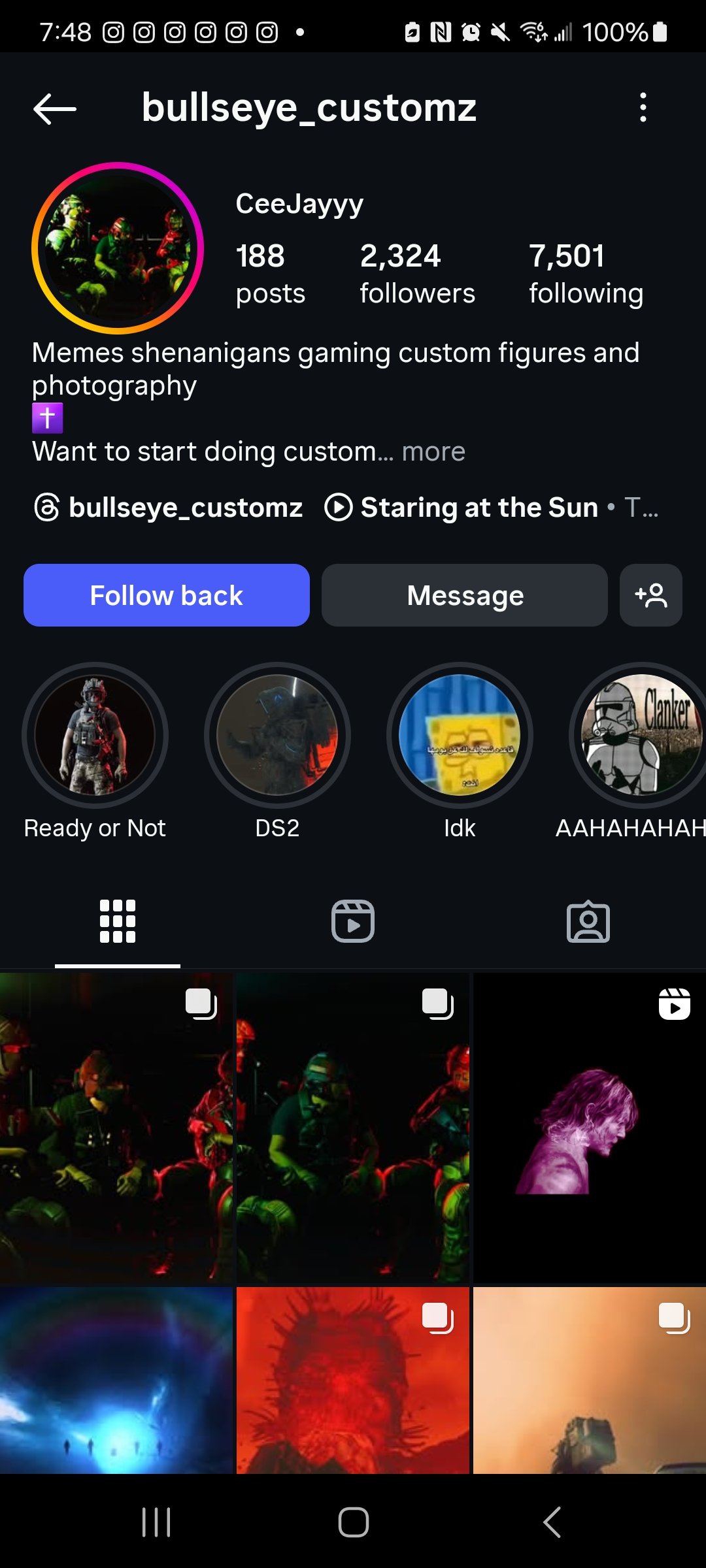Expand the bio with more

click(433, 452)
